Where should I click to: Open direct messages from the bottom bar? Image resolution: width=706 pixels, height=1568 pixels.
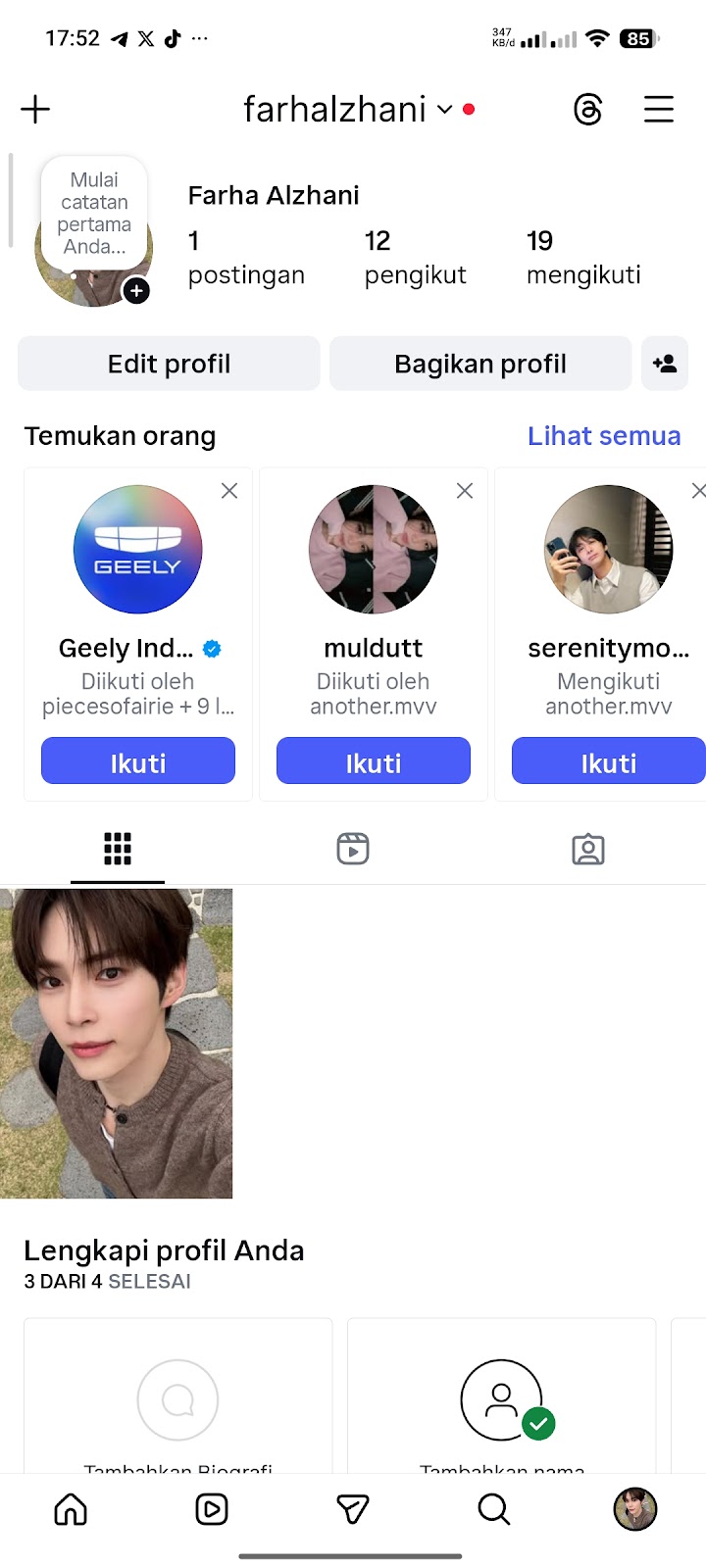coord(353,1509)
